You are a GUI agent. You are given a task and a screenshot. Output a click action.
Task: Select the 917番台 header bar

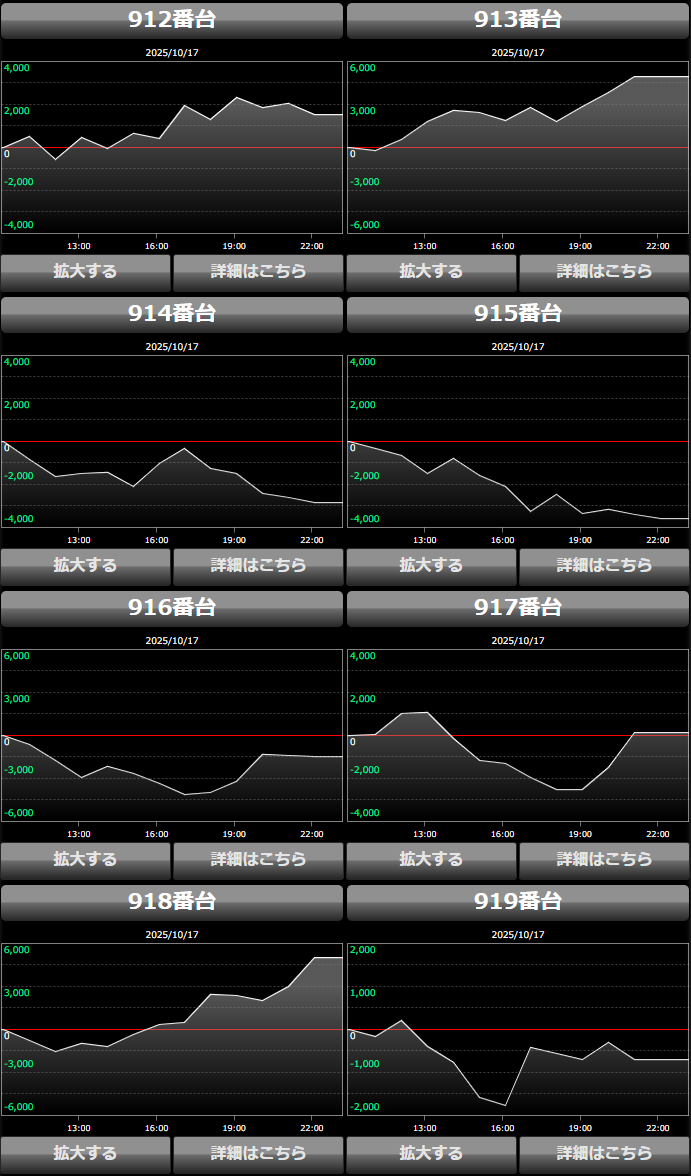tap(518, 607)
